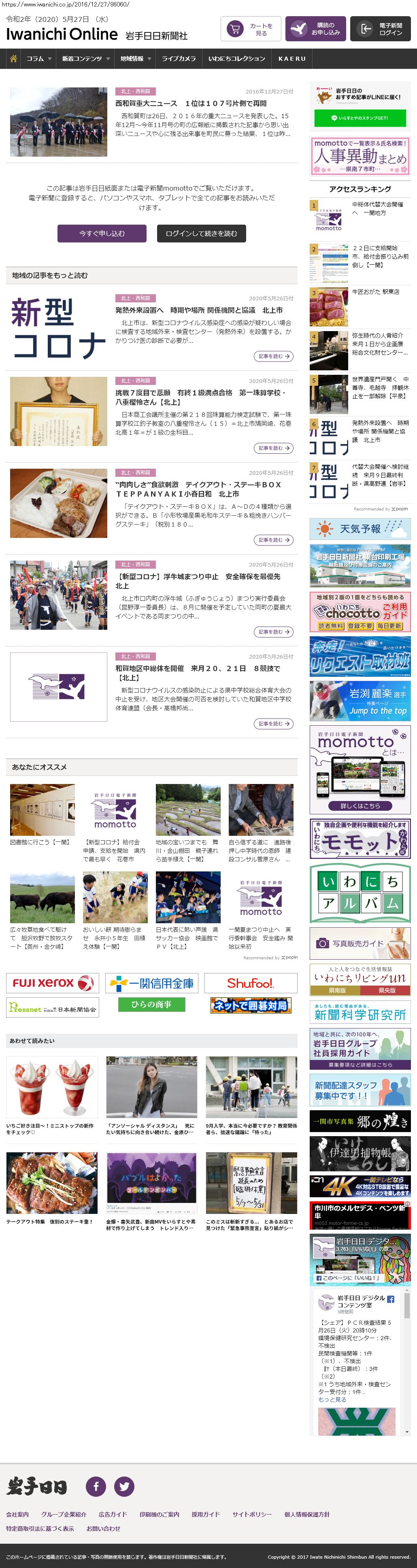The image size is (417, 1568).
Task: Expand the コラム menu
Action: 39,58
